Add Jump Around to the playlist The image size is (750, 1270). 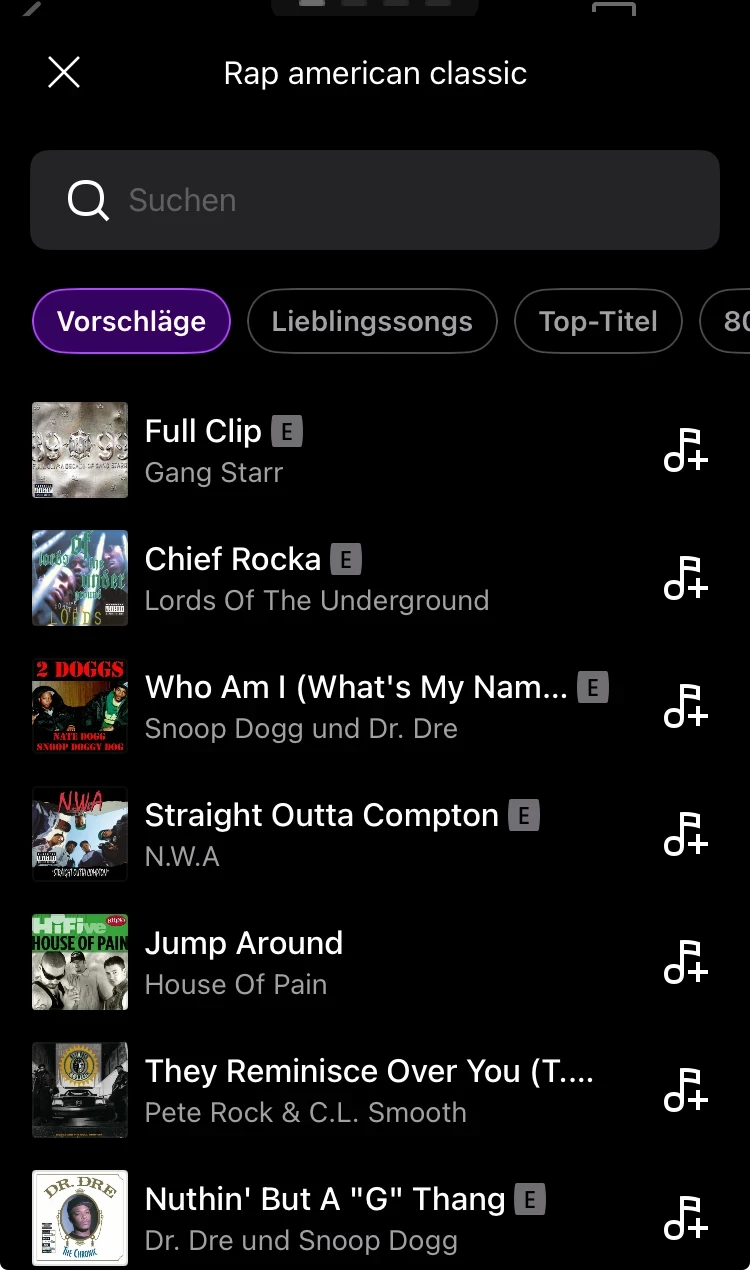point(686,962)
